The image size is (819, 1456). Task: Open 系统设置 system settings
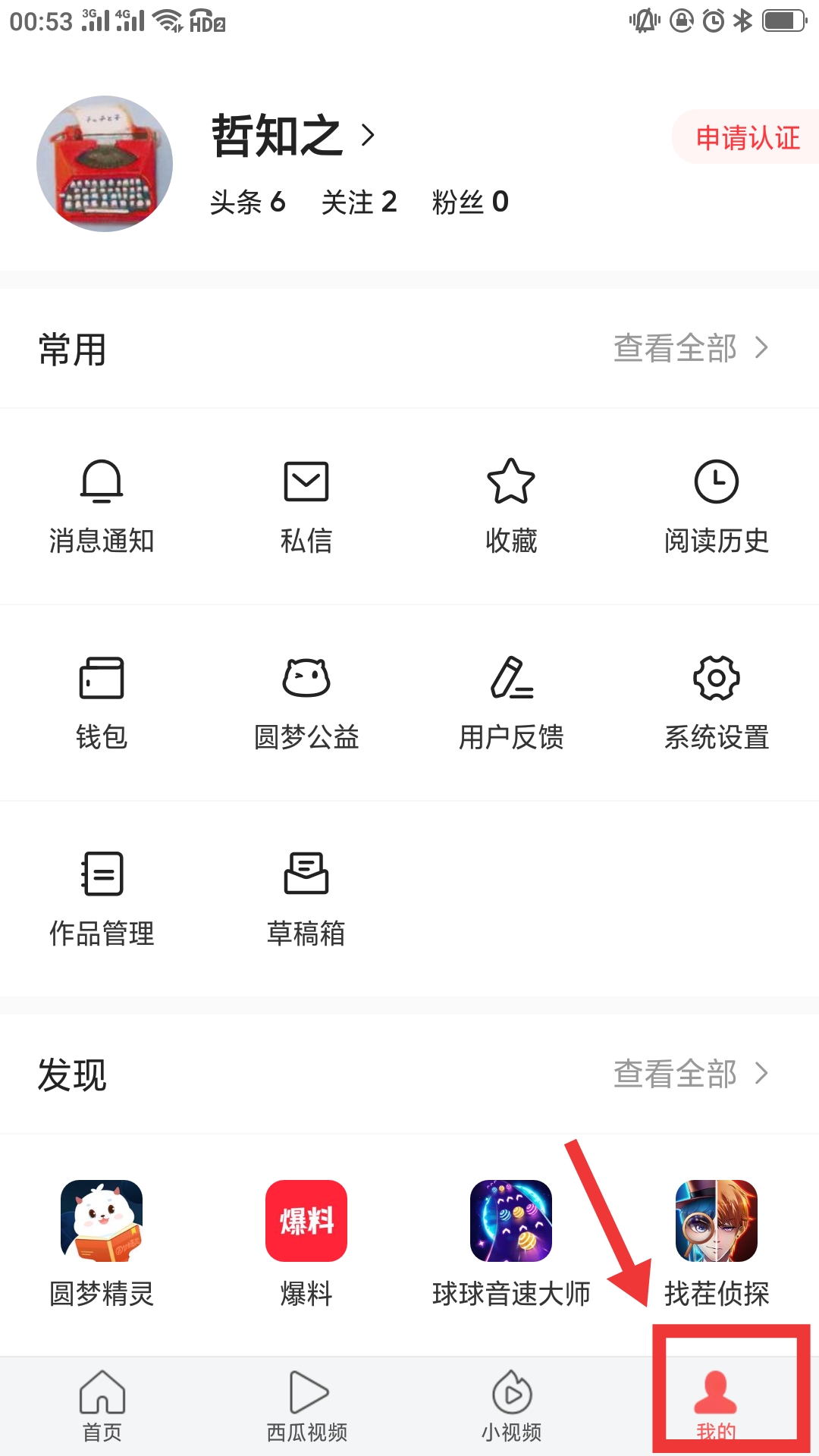[717, 701]
